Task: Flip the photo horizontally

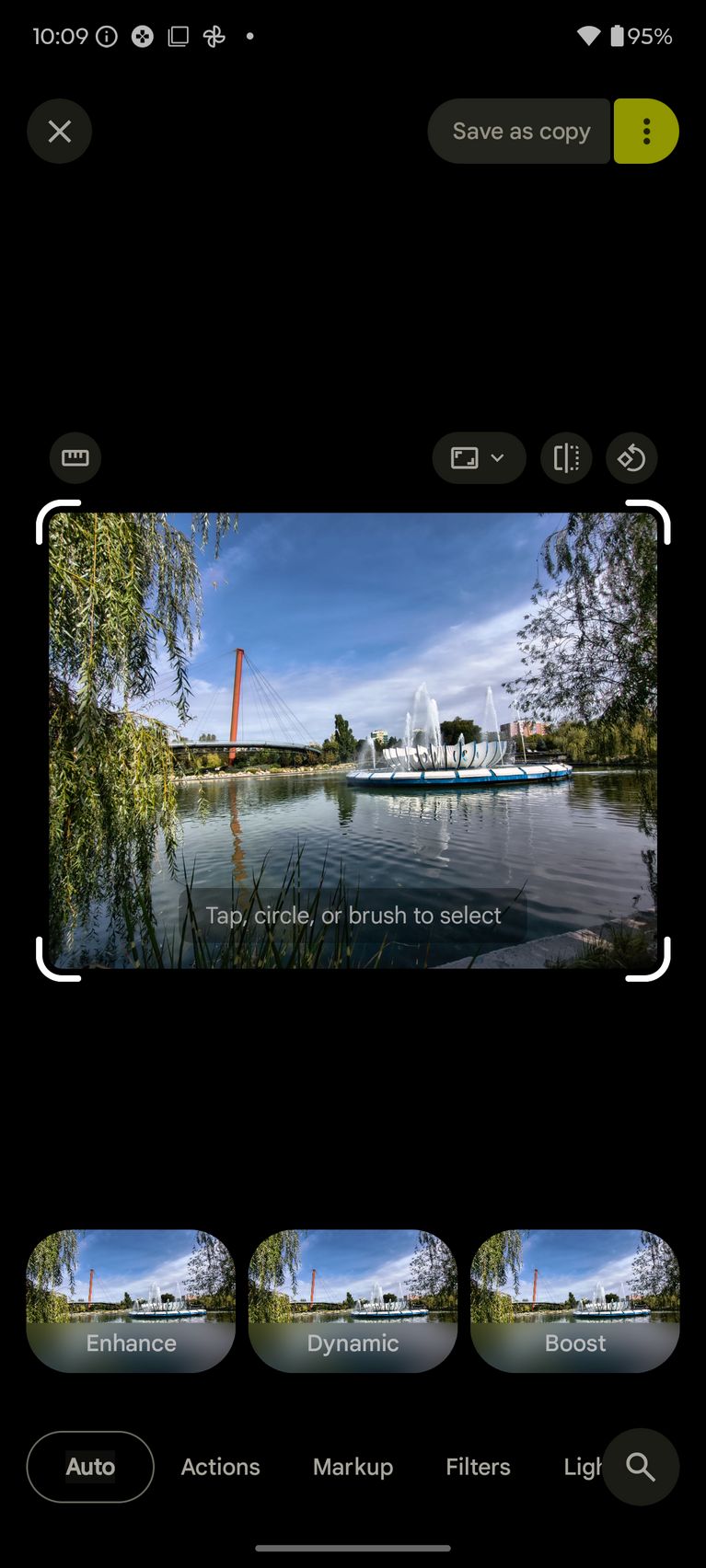Action: [x=566, y=457]
